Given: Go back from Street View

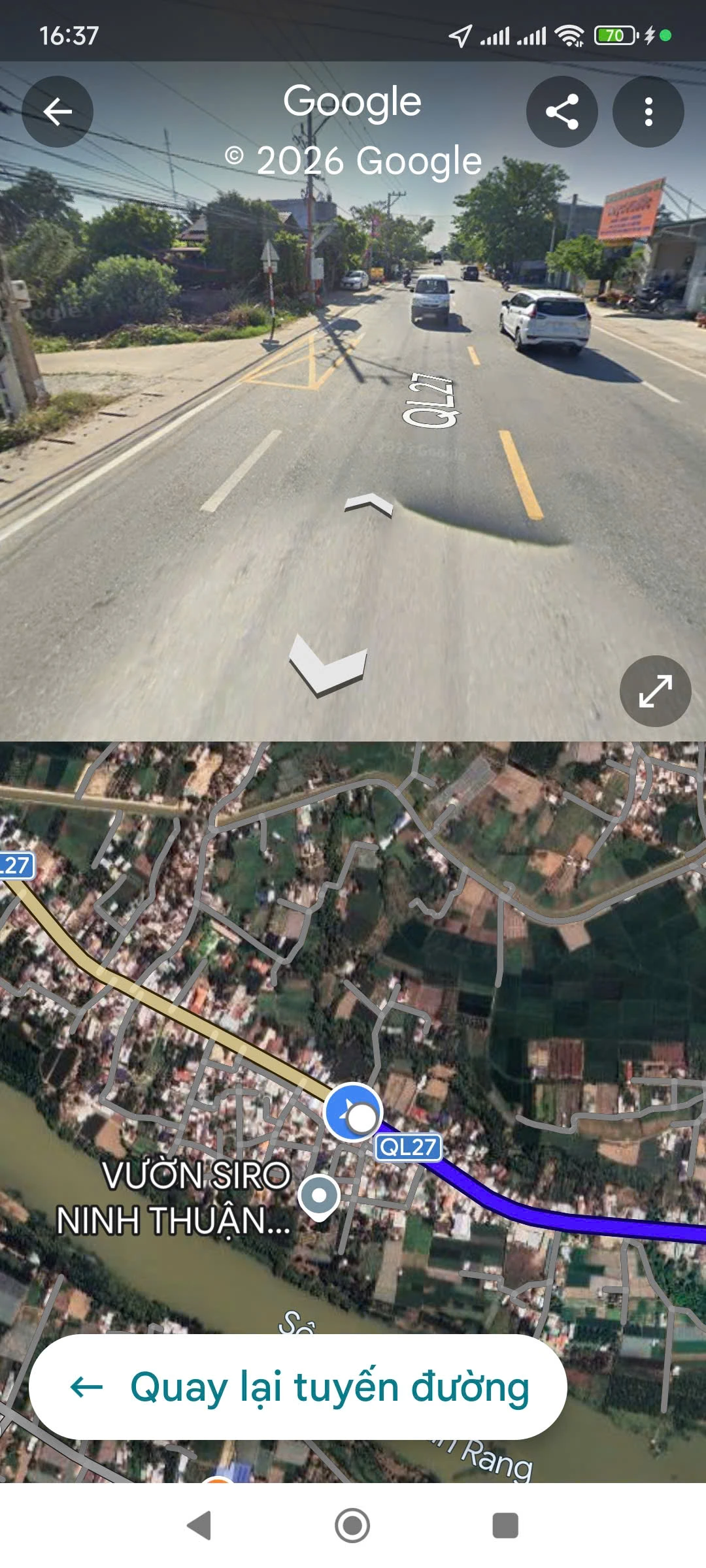Looking at the screenshot, I should pyautogui.click(x=58, y=112).
